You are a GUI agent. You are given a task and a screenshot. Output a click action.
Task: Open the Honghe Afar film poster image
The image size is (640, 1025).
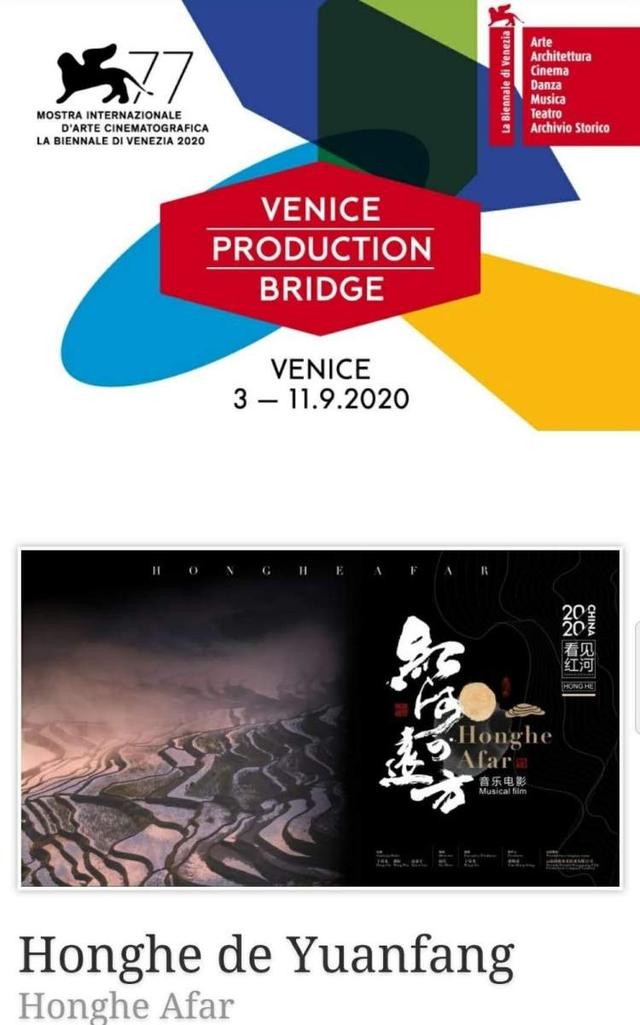tap(320, 717)
